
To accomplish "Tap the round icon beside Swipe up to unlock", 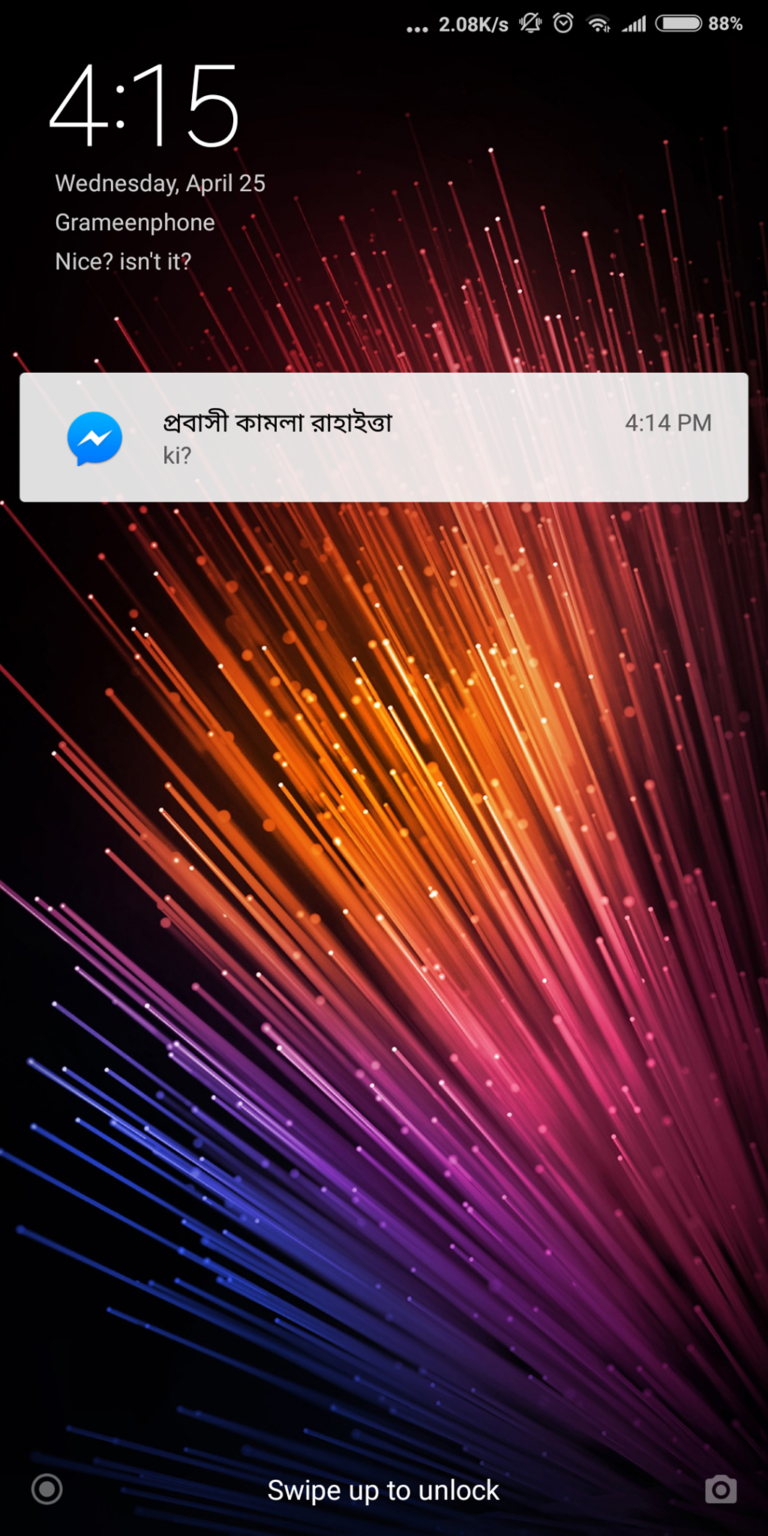I will click(46, 1490).
